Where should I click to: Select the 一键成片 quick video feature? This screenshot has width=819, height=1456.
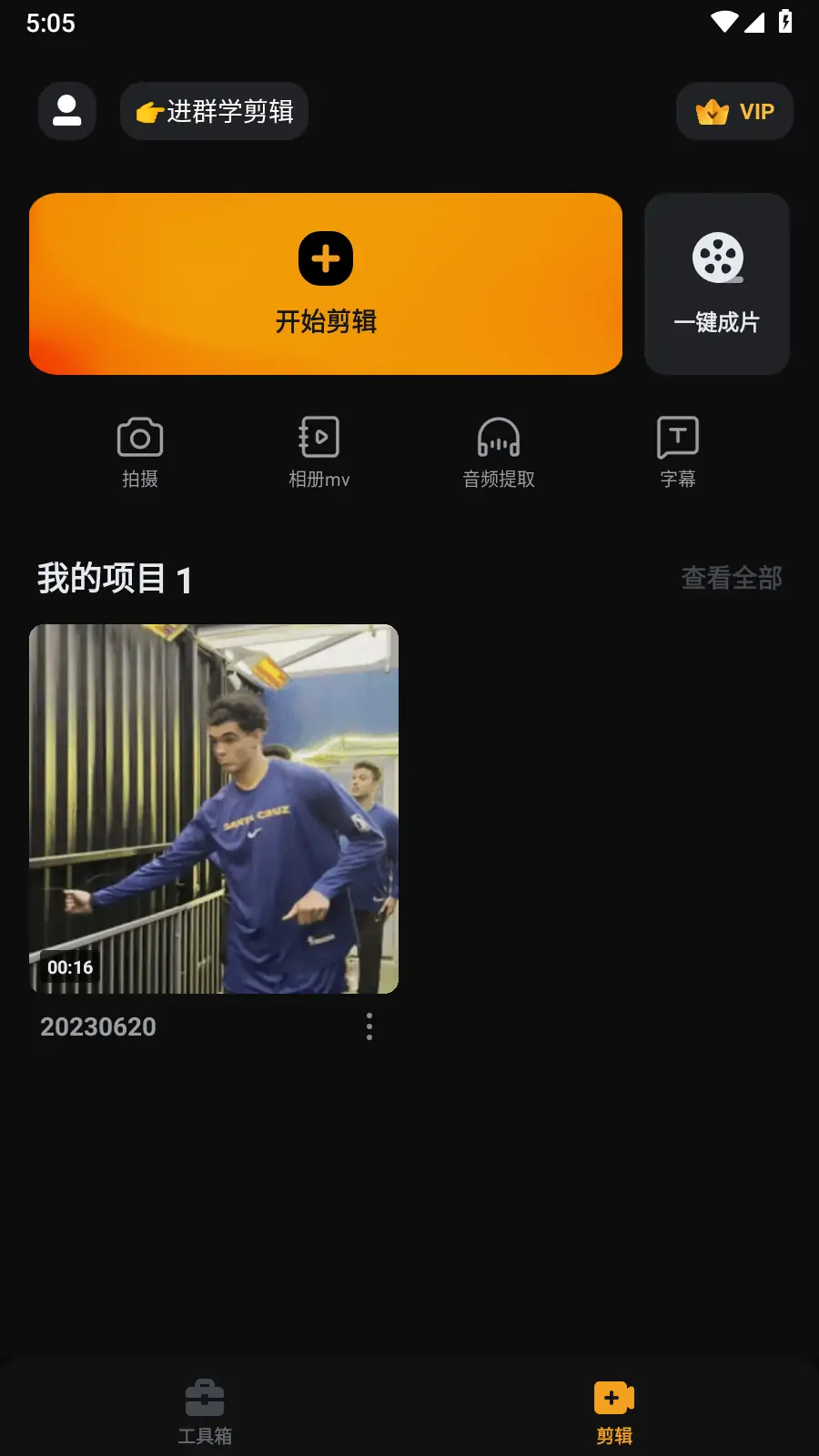[717, 283]
